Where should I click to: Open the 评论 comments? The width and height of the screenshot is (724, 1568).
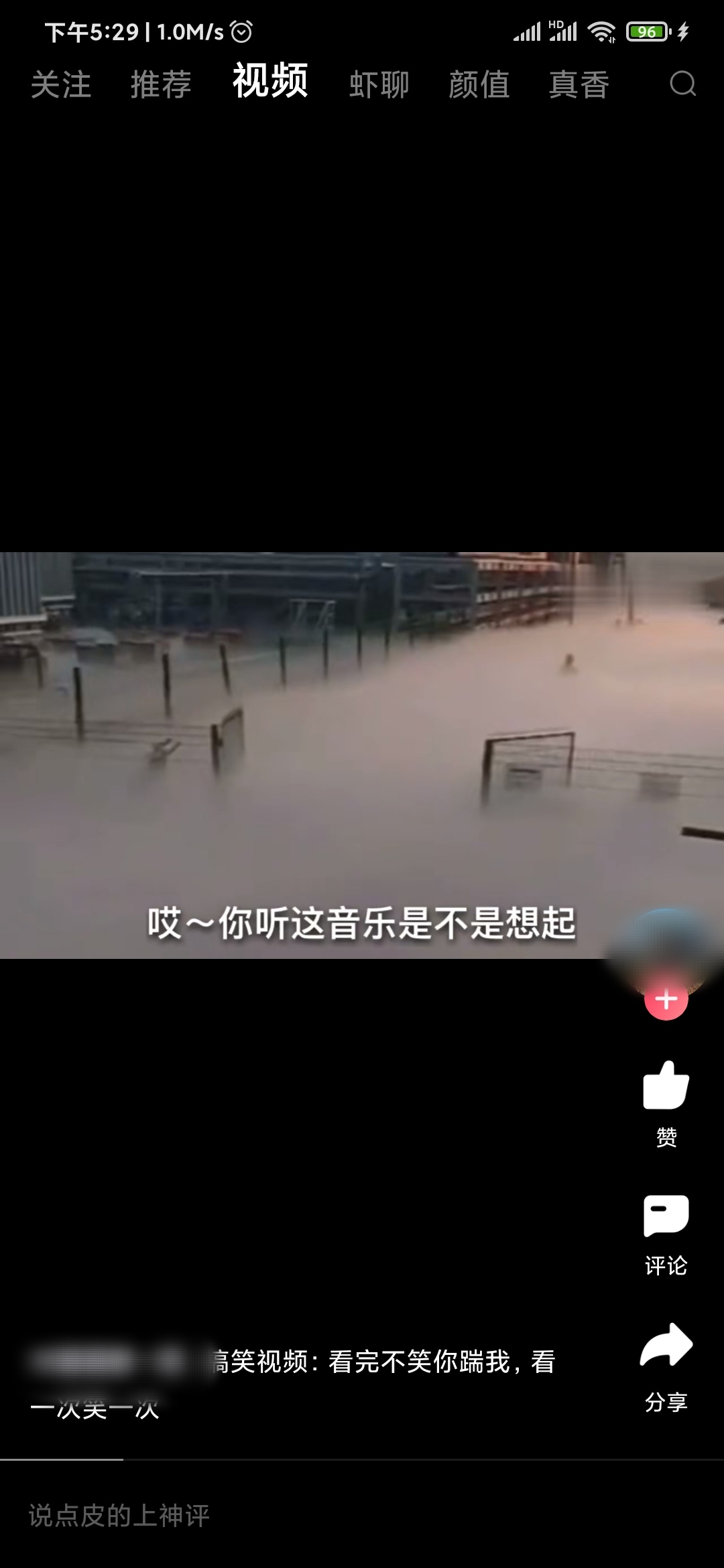coord(666,1216)
